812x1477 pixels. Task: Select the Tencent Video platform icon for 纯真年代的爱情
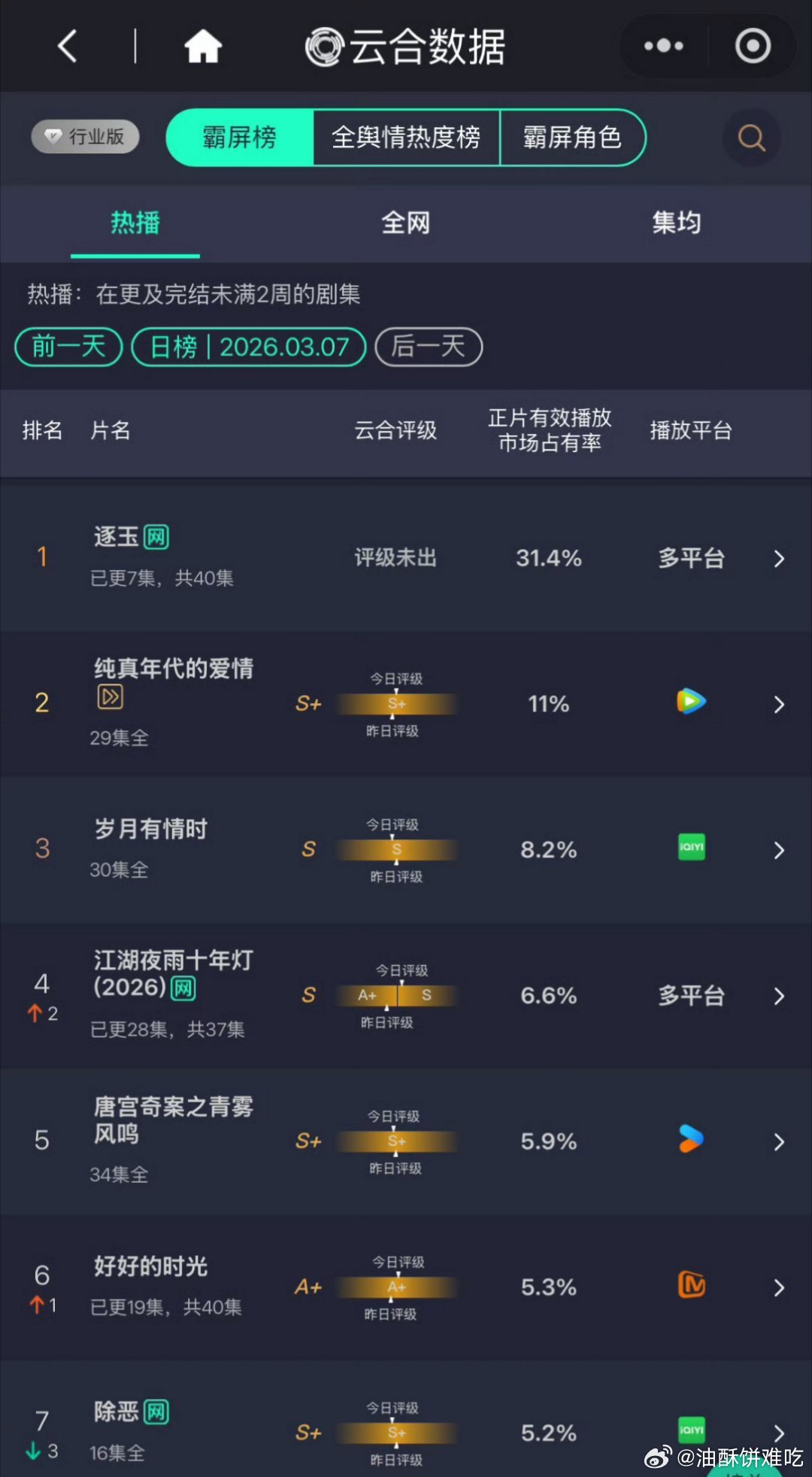click(x=690, y=703)
